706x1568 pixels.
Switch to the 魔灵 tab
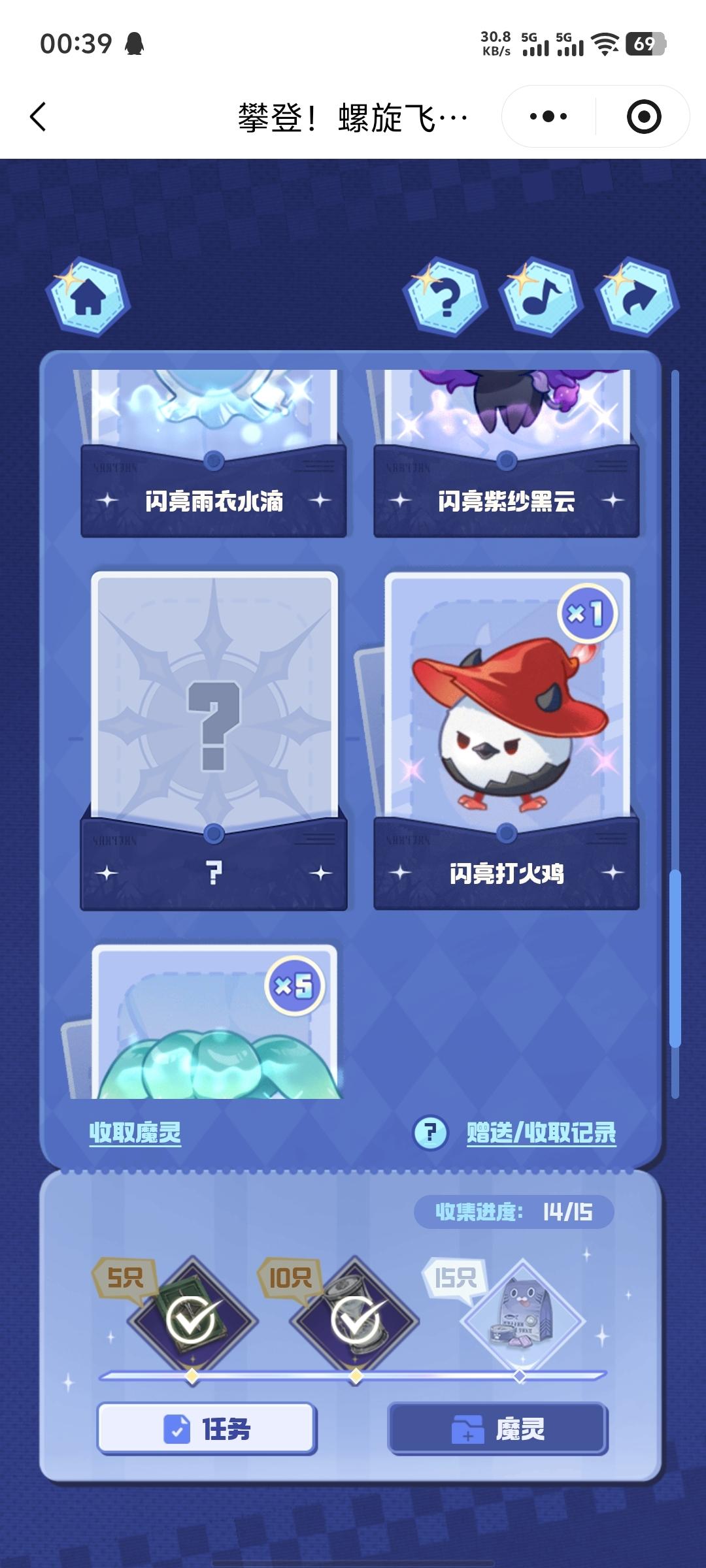[x=498, y=1429]
